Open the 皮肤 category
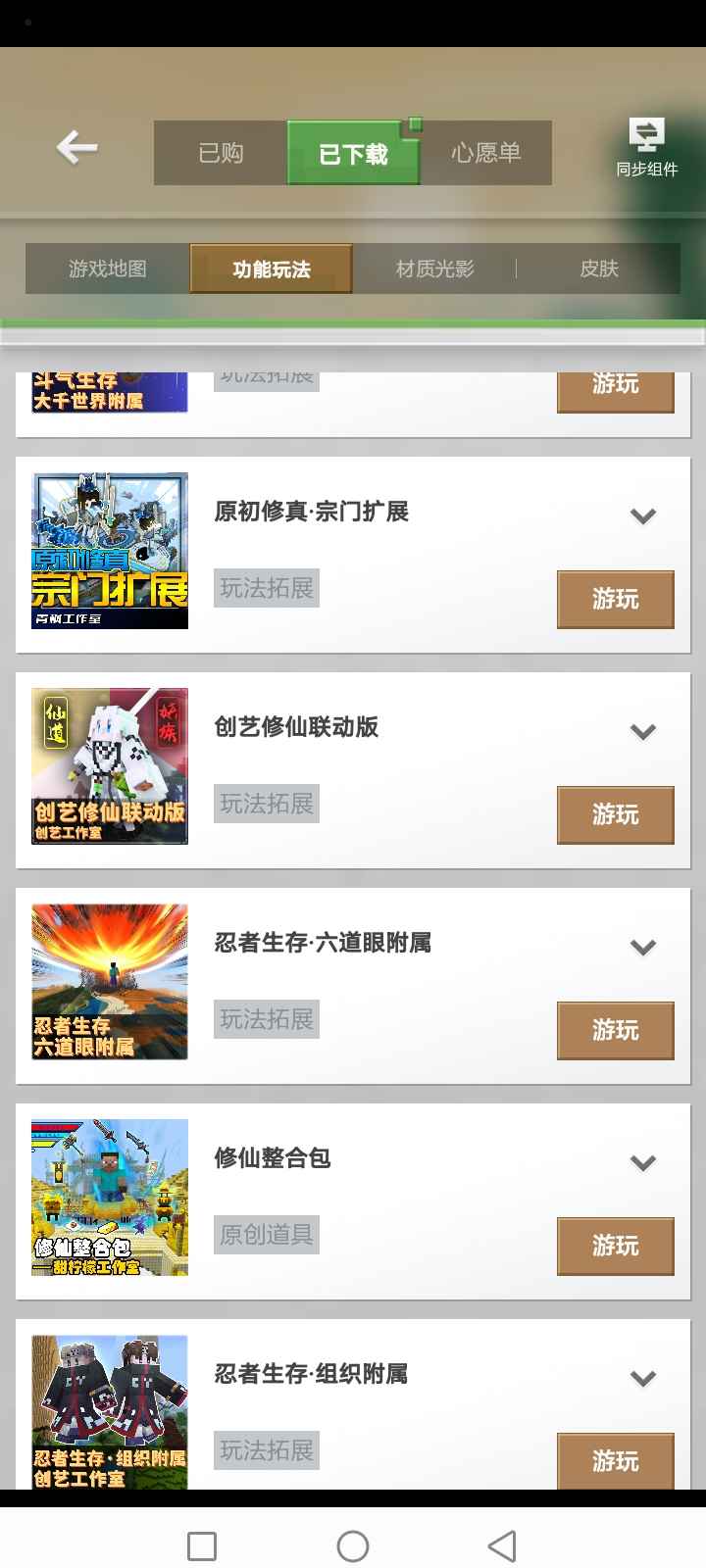 (598, 269)
